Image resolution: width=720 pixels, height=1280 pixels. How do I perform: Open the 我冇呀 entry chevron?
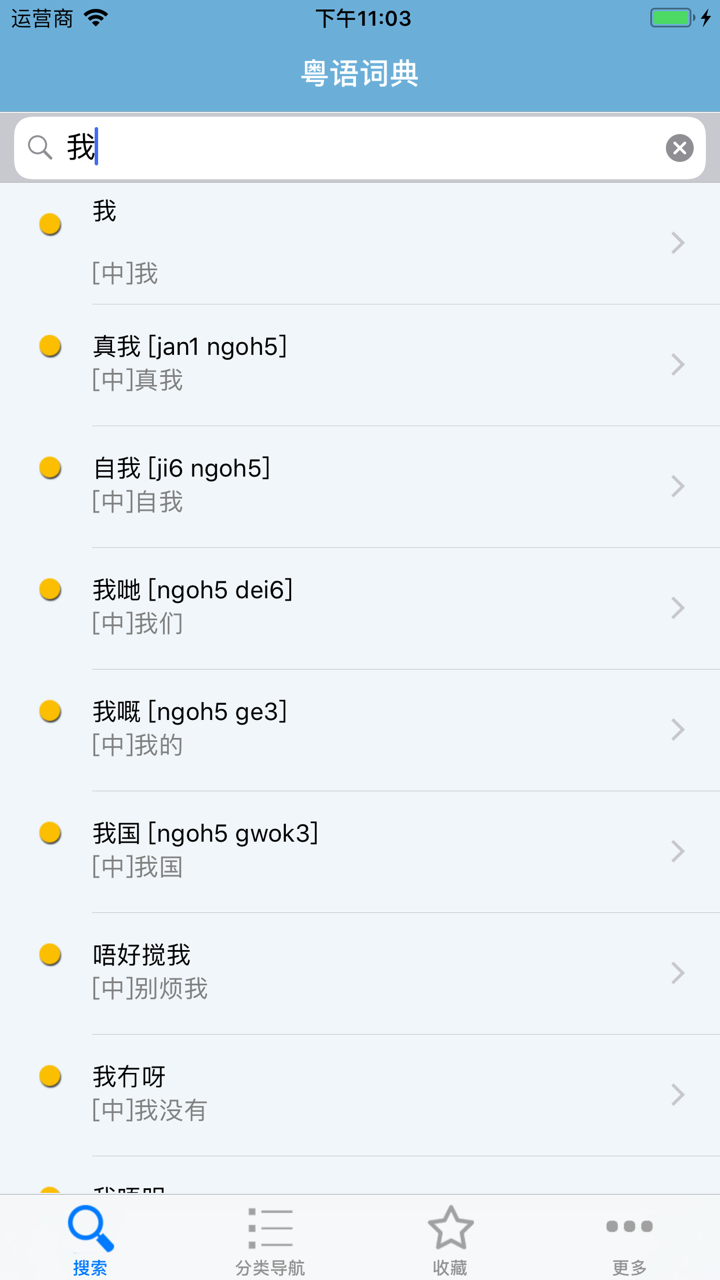coord(677,1094)
